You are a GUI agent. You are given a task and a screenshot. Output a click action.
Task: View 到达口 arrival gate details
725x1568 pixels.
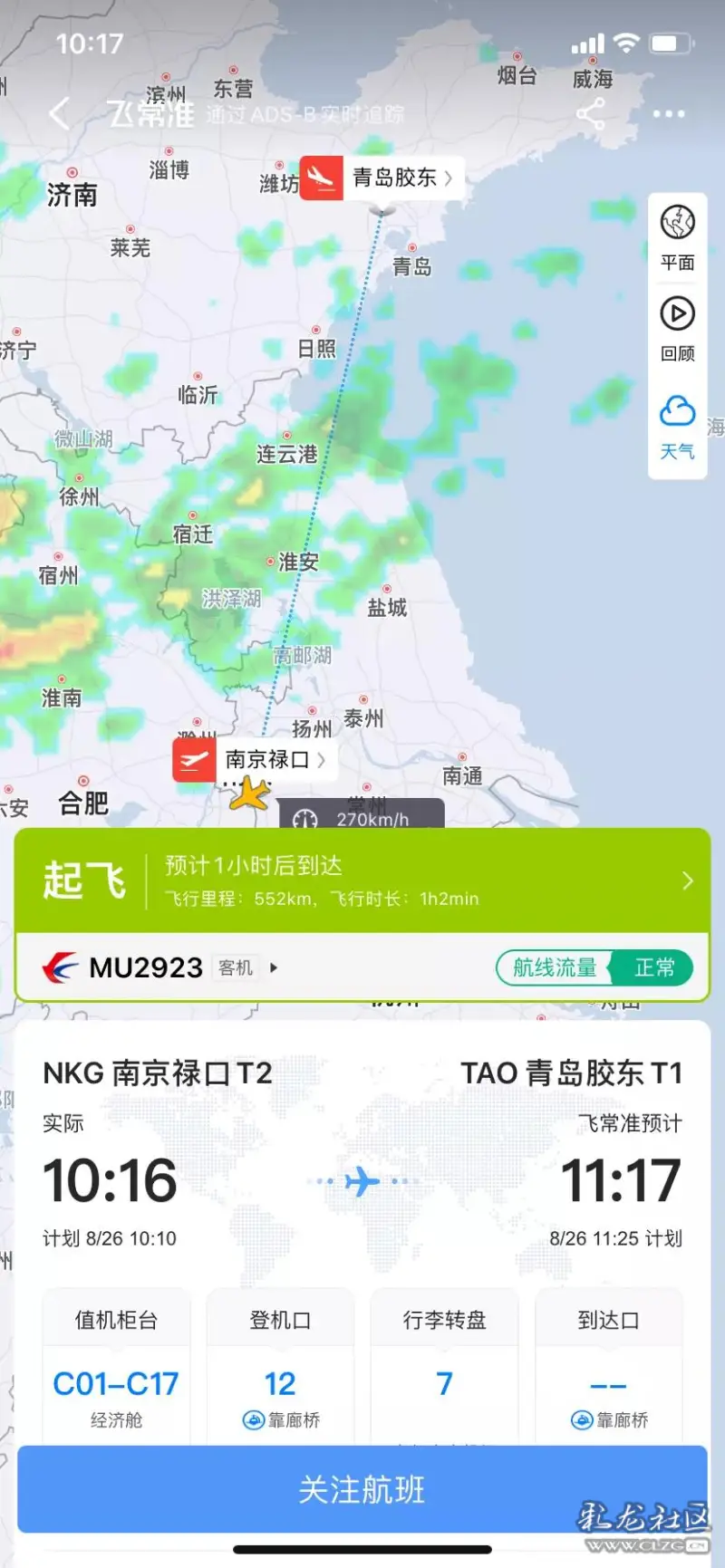coord(608,1366)
